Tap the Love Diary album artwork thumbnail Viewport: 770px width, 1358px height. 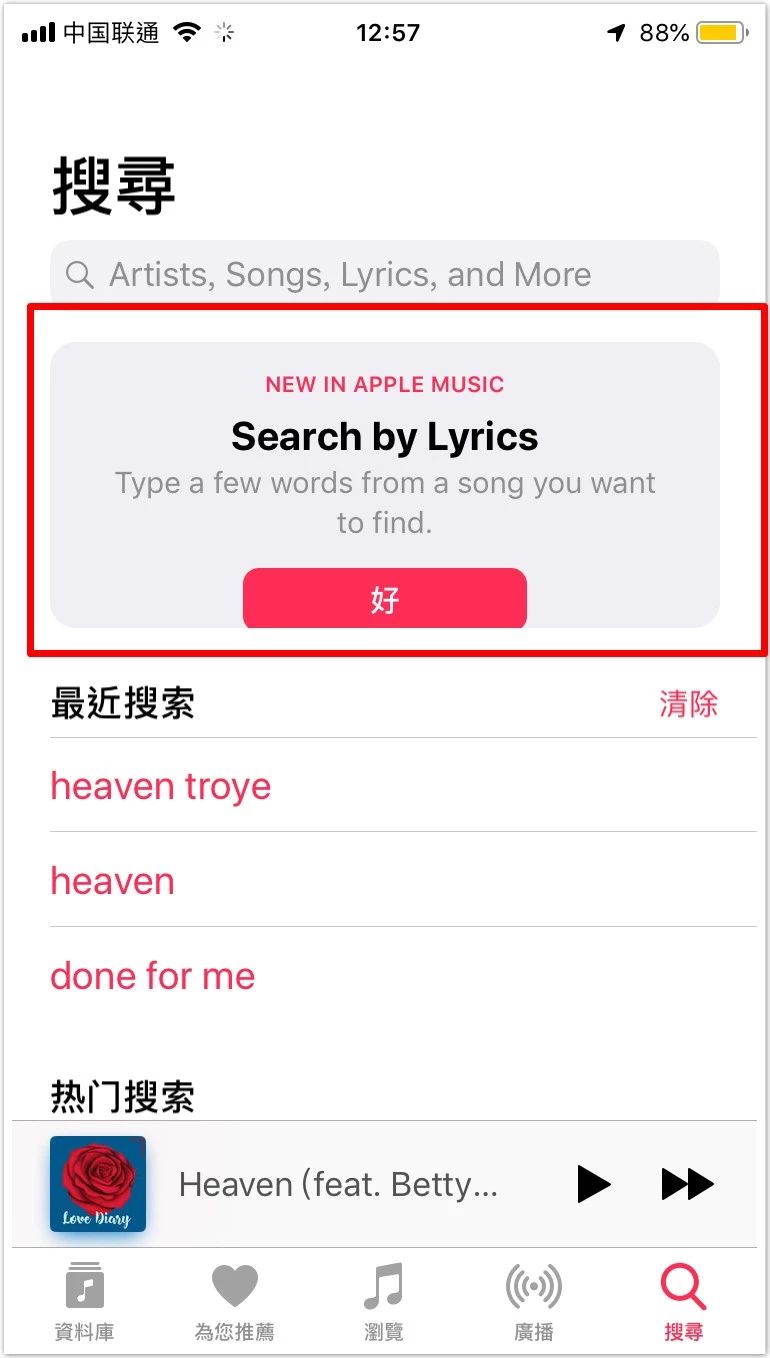pyautogui.click(x=97, y=1184)
